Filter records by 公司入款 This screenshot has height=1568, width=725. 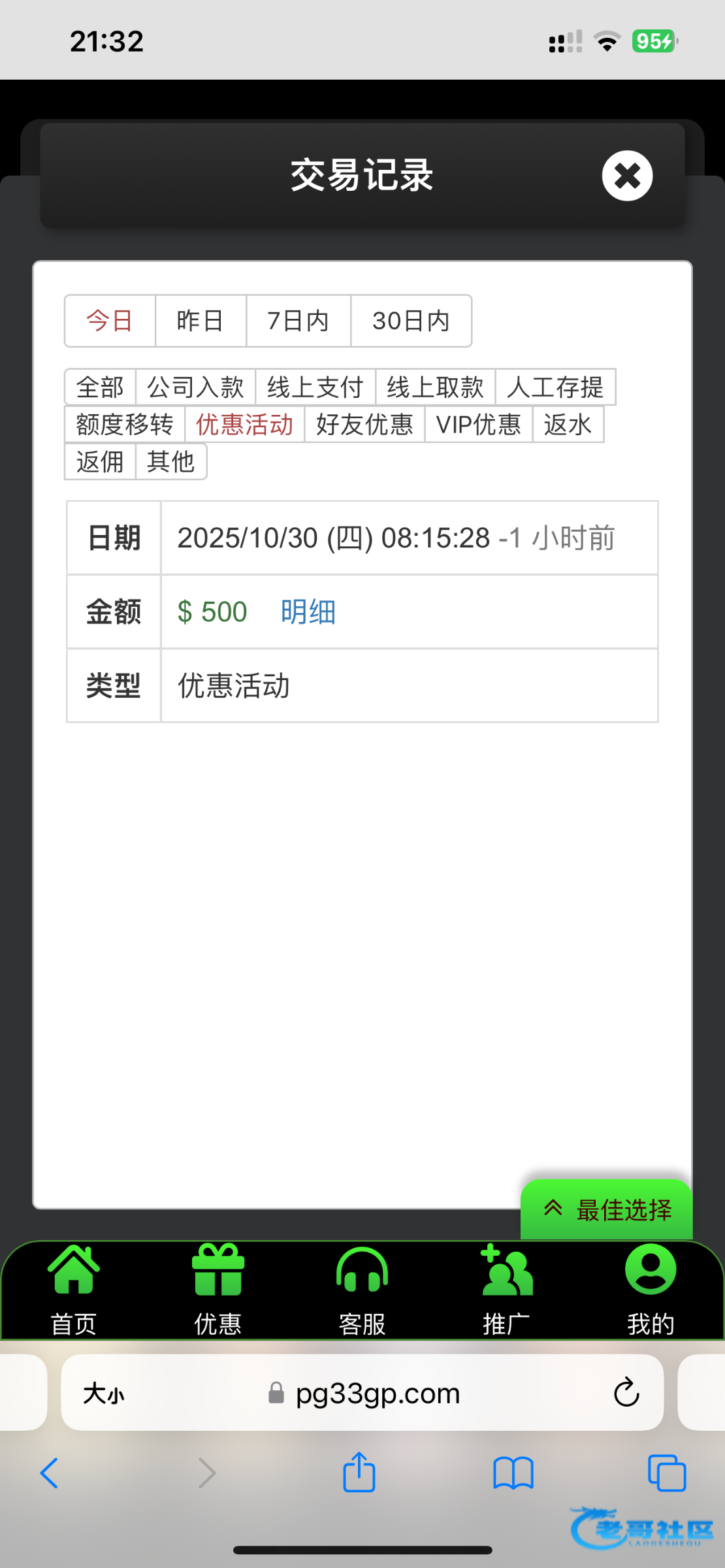click(x=195, y=387)
